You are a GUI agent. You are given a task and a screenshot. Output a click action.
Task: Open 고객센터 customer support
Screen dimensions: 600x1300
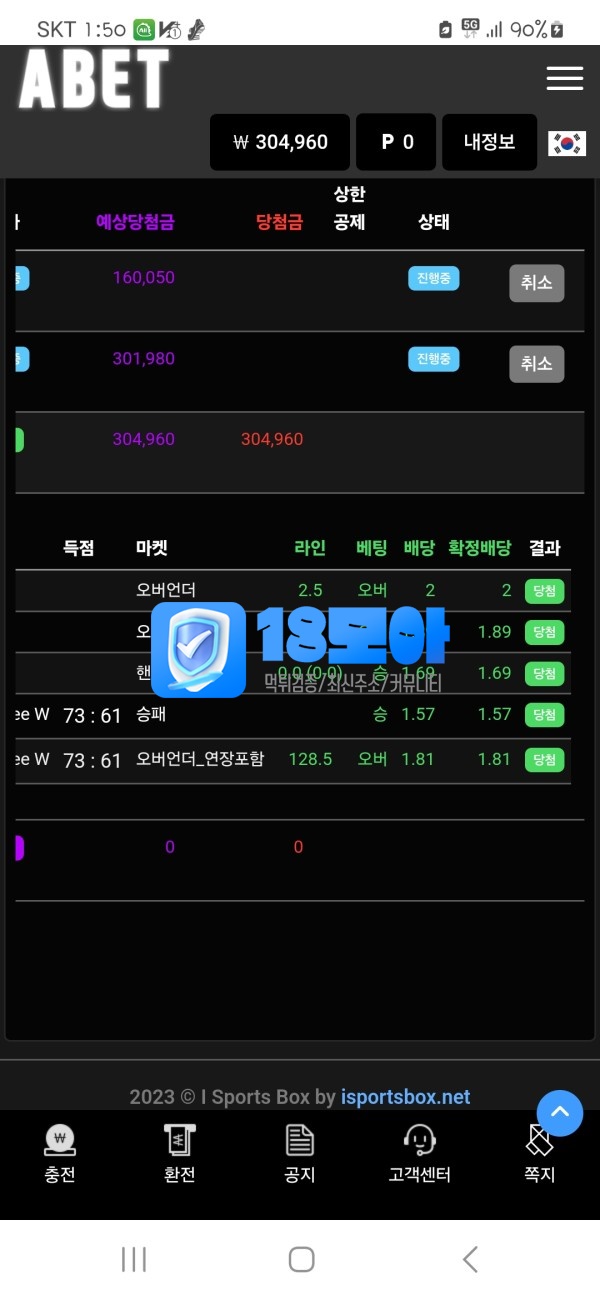[x=419, y=1153]
